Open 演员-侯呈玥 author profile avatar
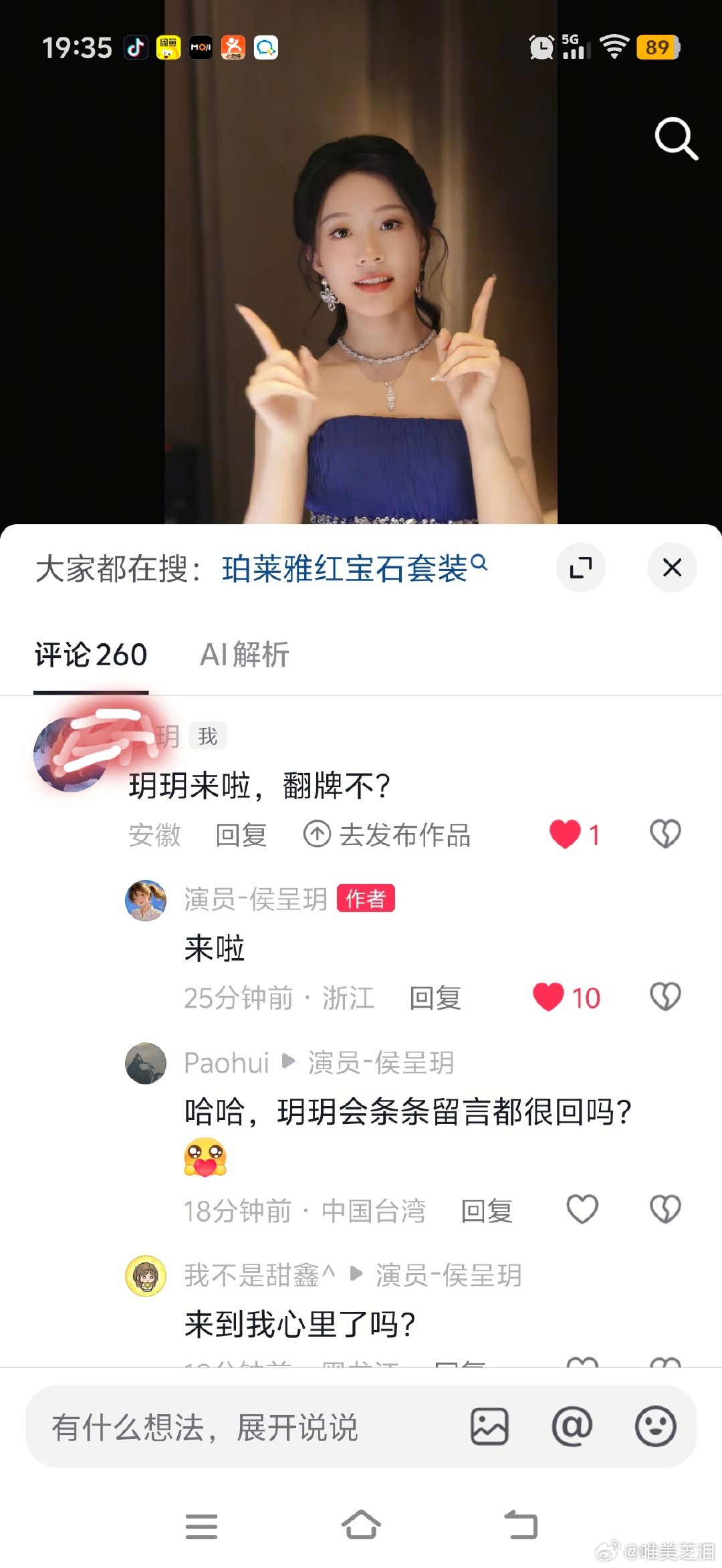This screenshot has width=722, height=1568. click(146, 900)
